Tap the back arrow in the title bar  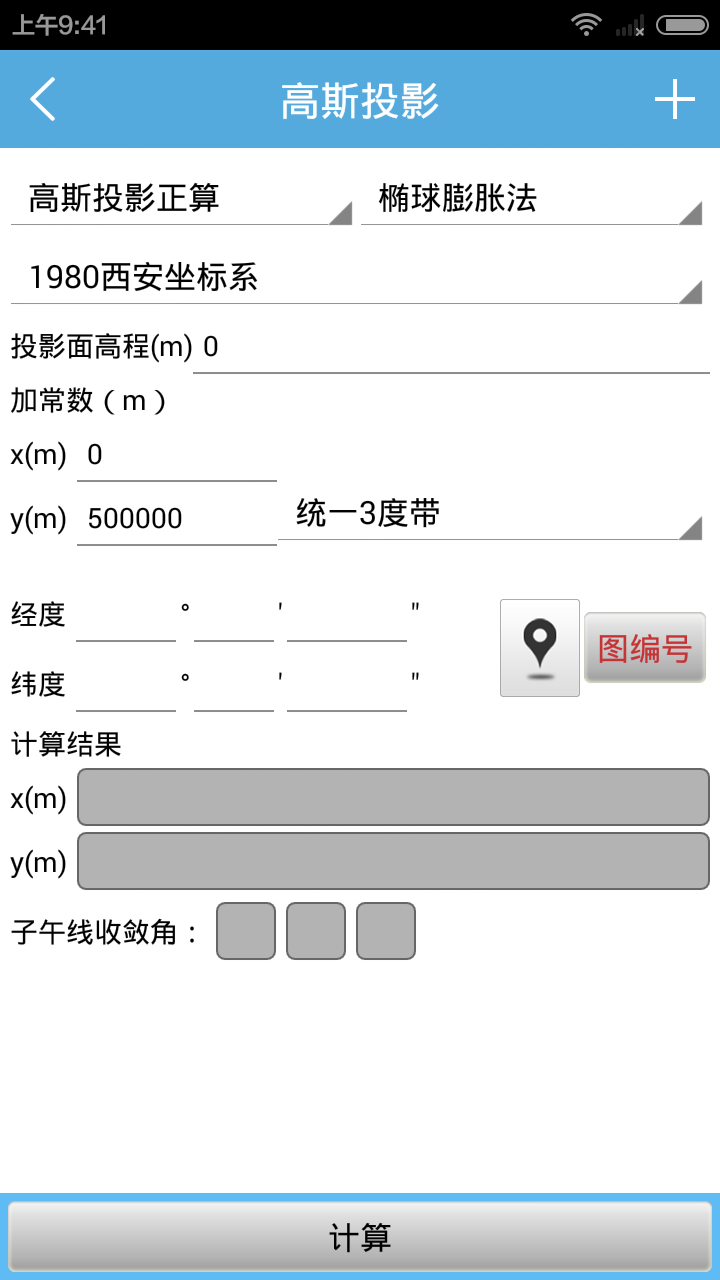(x=42, y=99)
